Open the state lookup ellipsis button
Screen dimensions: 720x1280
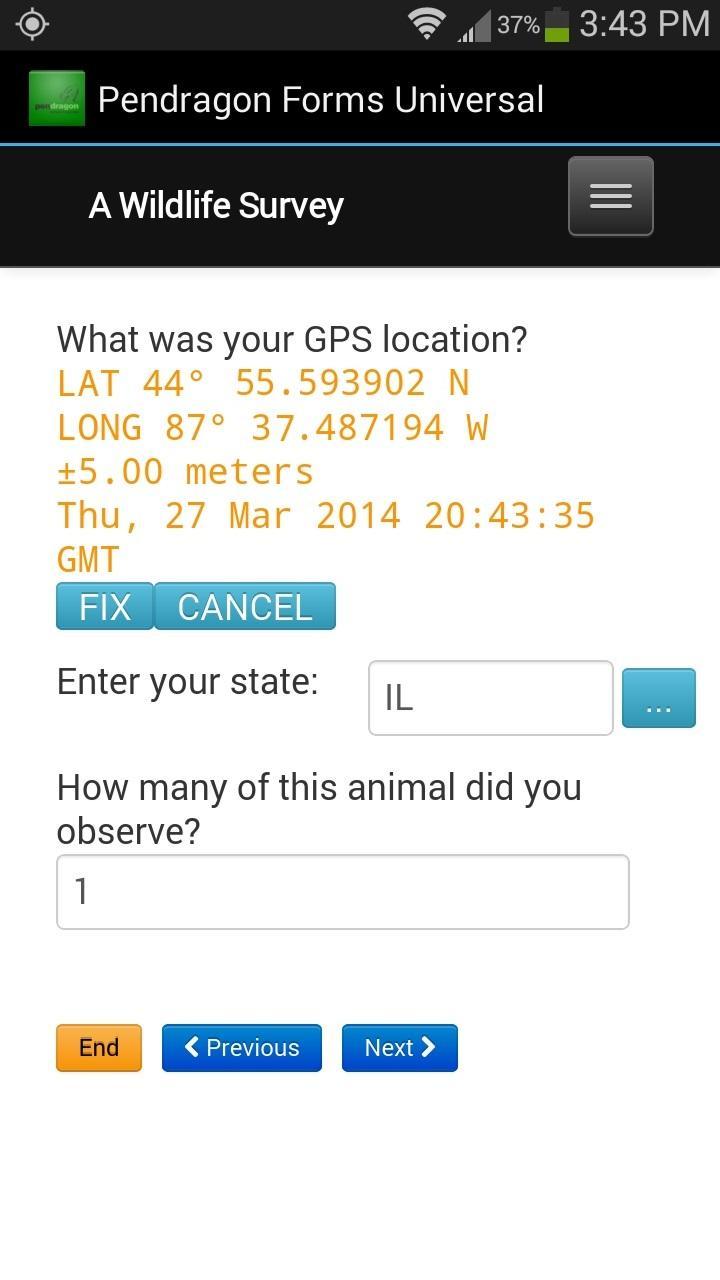(658, 698)
